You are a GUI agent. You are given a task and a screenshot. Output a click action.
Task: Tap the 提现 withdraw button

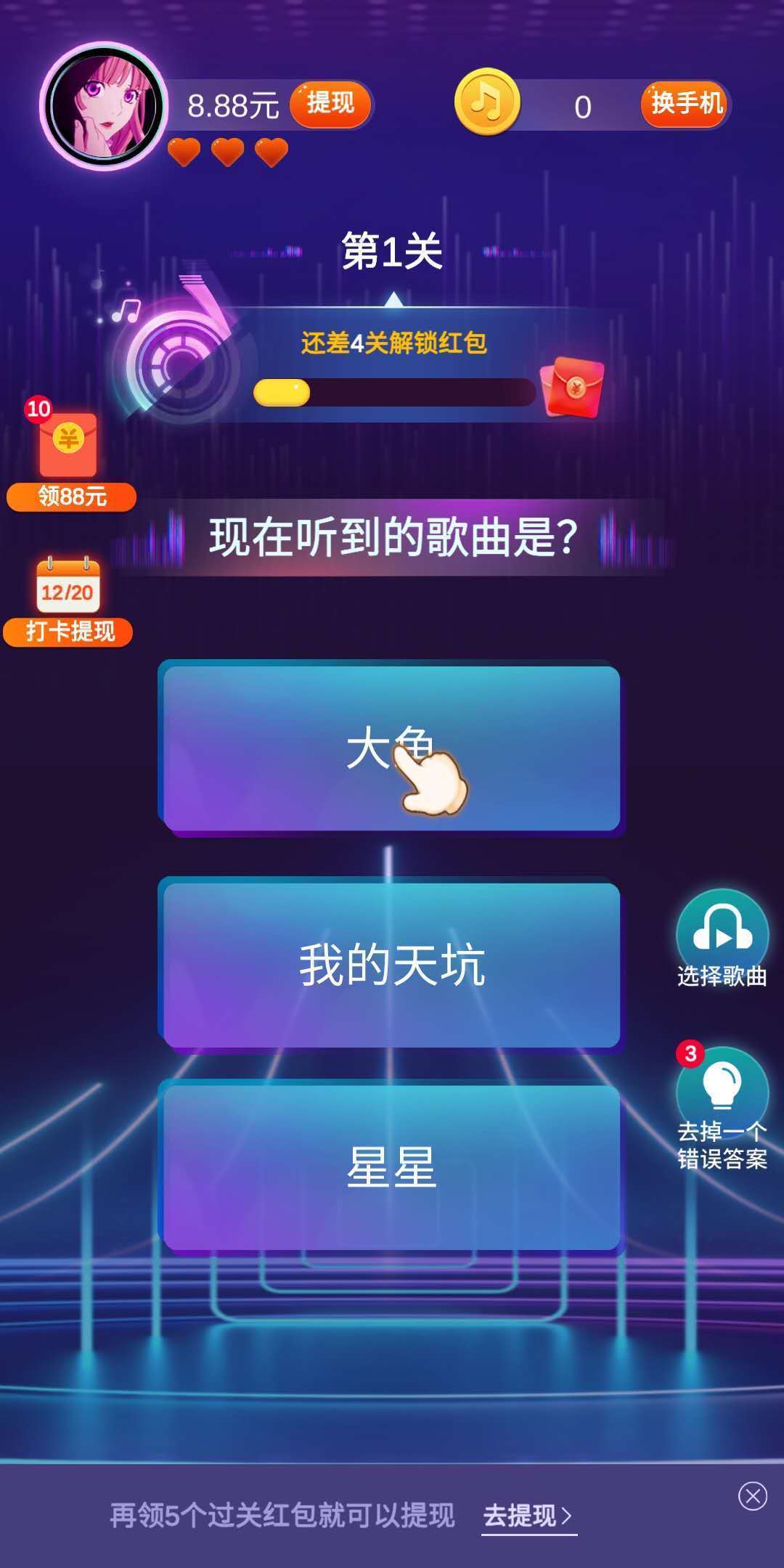[x=330, y=104]
